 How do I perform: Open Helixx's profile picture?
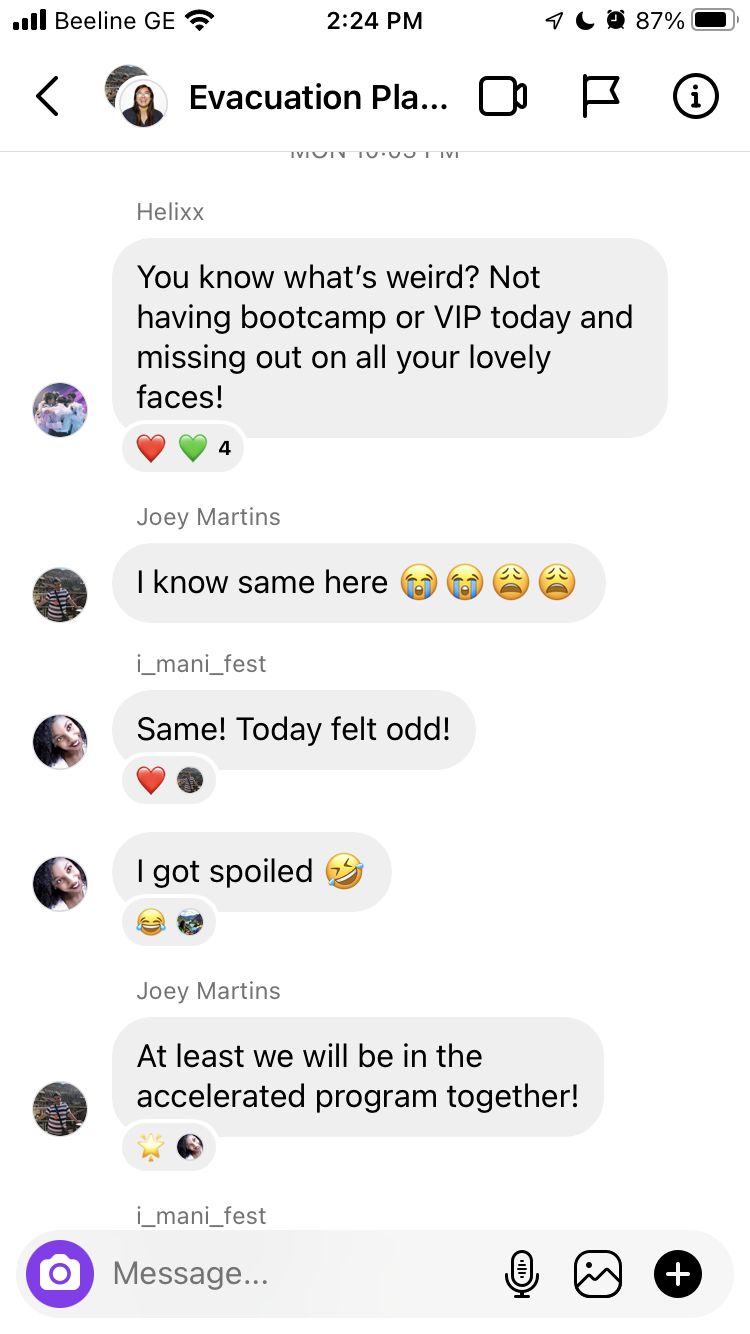point(60,410)
